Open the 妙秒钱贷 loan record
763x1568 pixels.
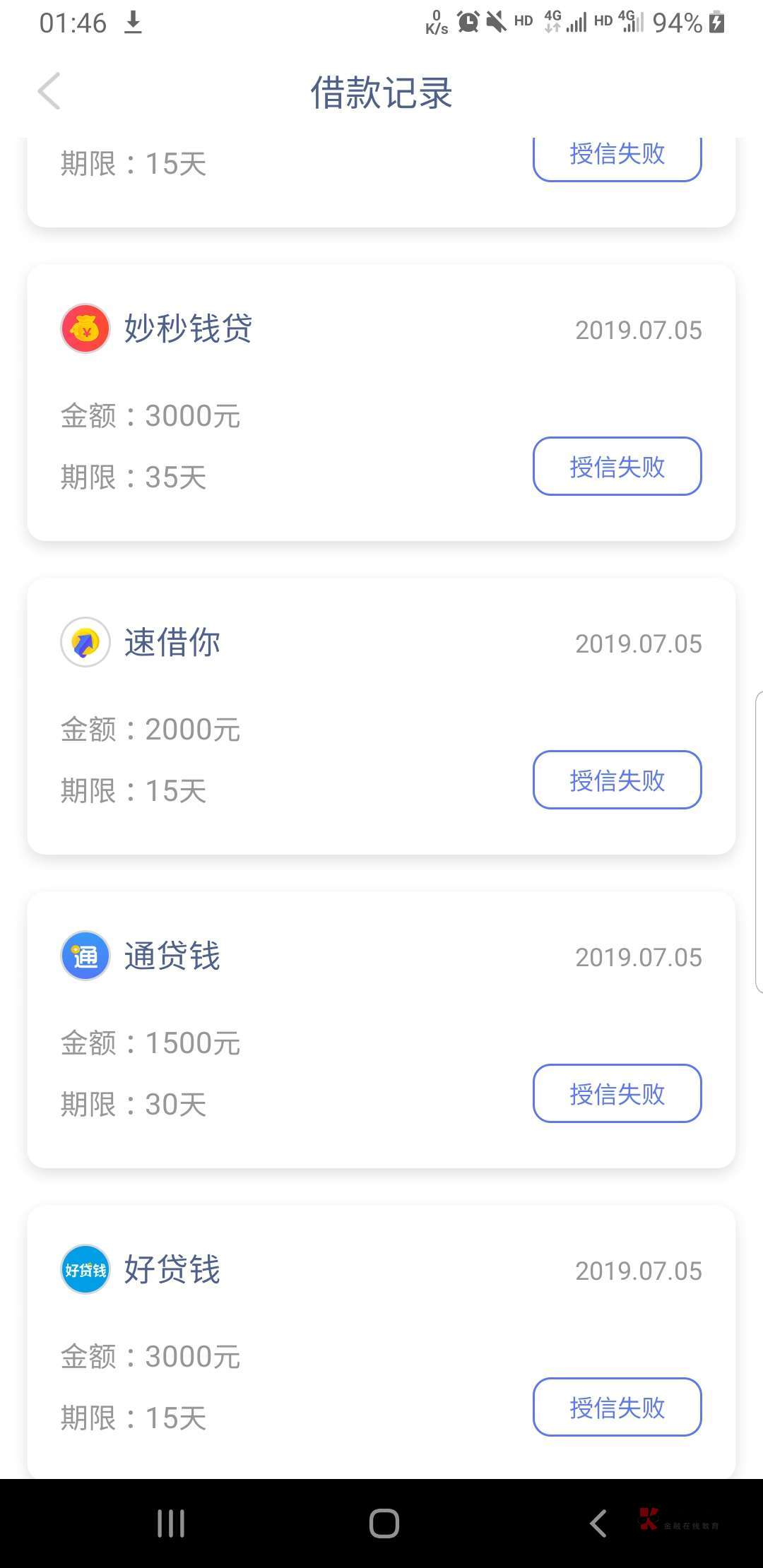click(x=188, y=329)
